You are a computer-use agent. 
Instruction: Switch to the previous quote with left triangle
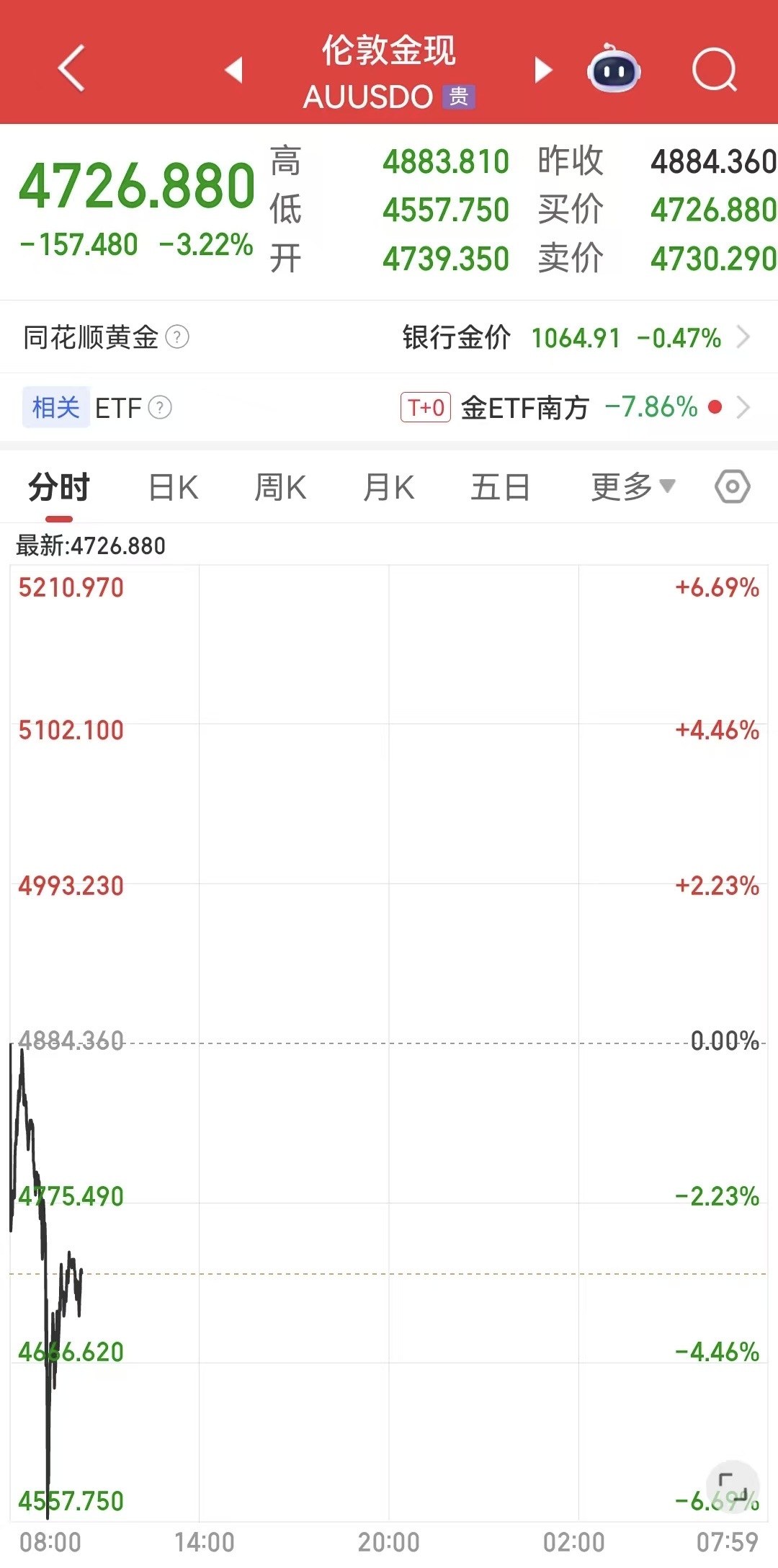click(233, 70)
